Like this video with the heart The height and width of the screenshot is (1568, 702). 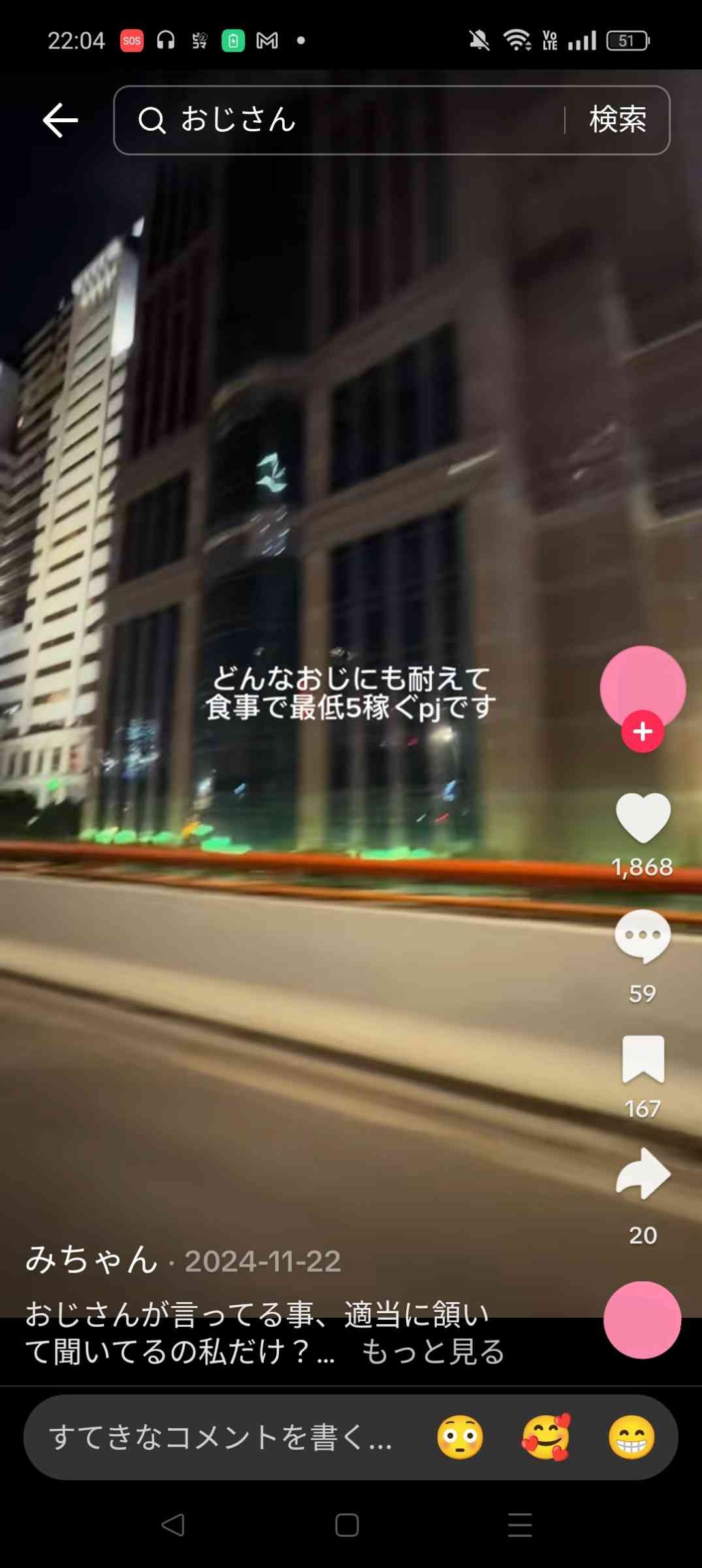pos(643,817)
